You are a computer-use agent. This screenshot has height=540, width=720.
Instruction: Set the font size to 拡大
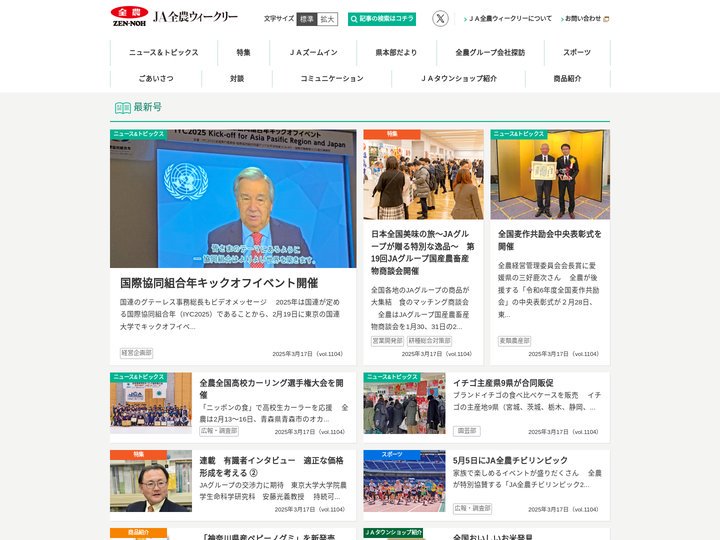click(327, 19)
